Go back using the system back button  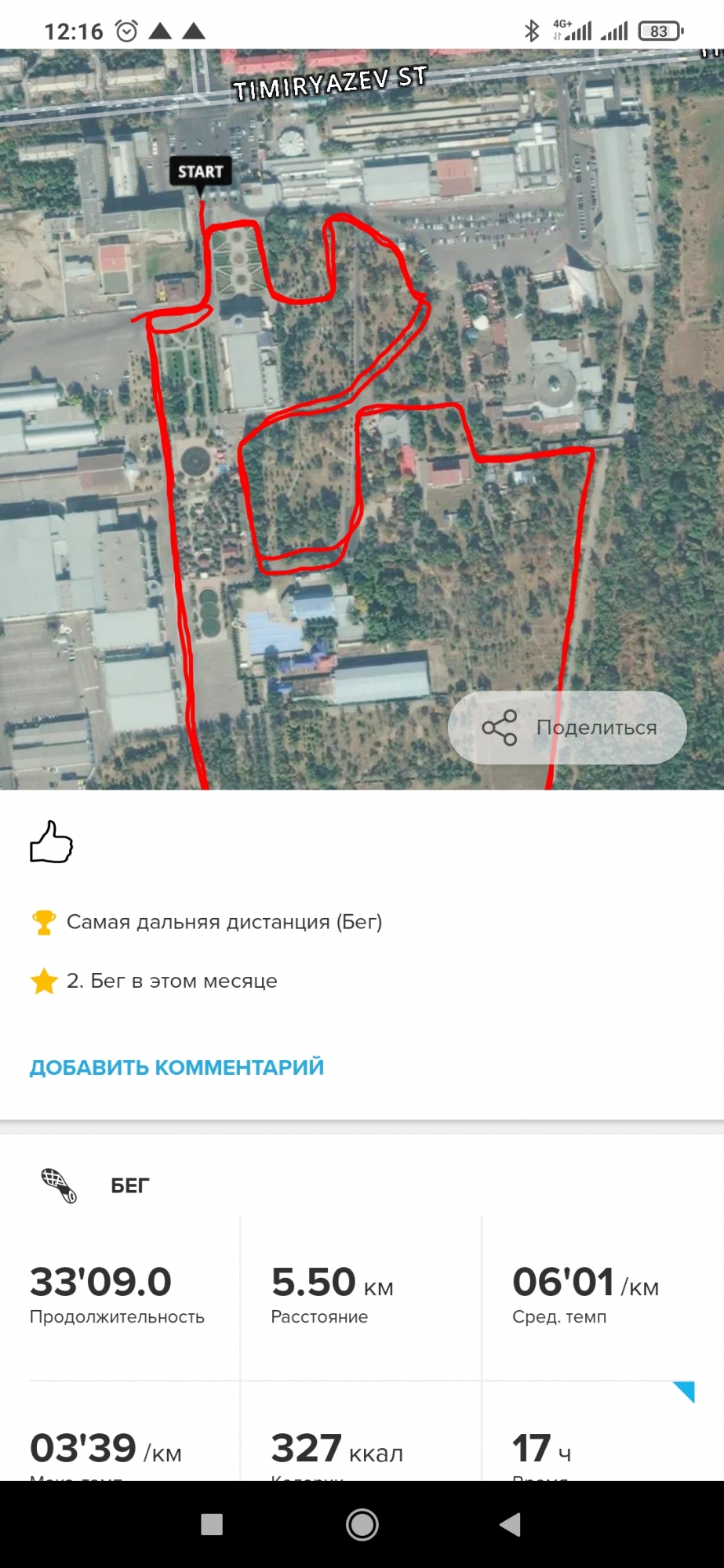click(510, 1524)
